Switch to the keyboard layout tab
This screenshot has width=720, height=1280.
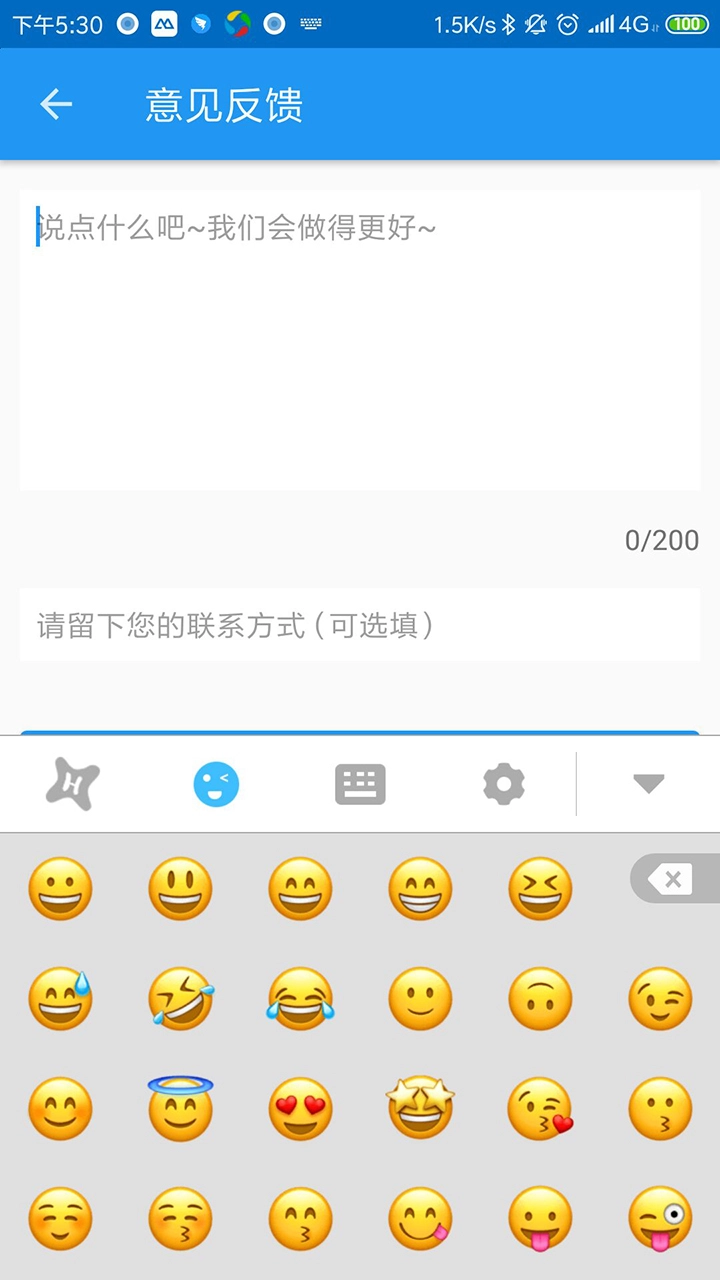point(360,784)
